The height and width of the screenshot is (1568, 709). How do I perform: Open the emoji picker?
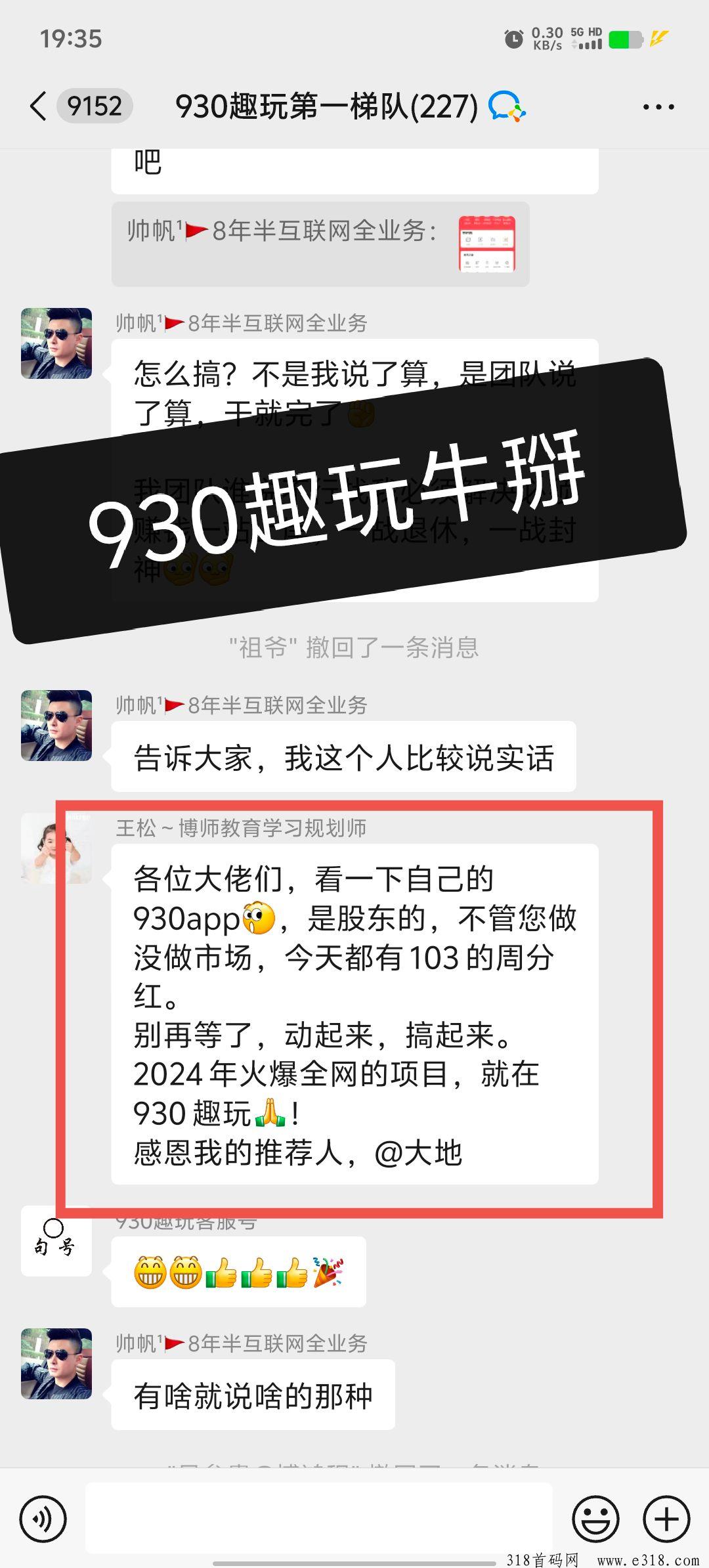[595, 1519]
